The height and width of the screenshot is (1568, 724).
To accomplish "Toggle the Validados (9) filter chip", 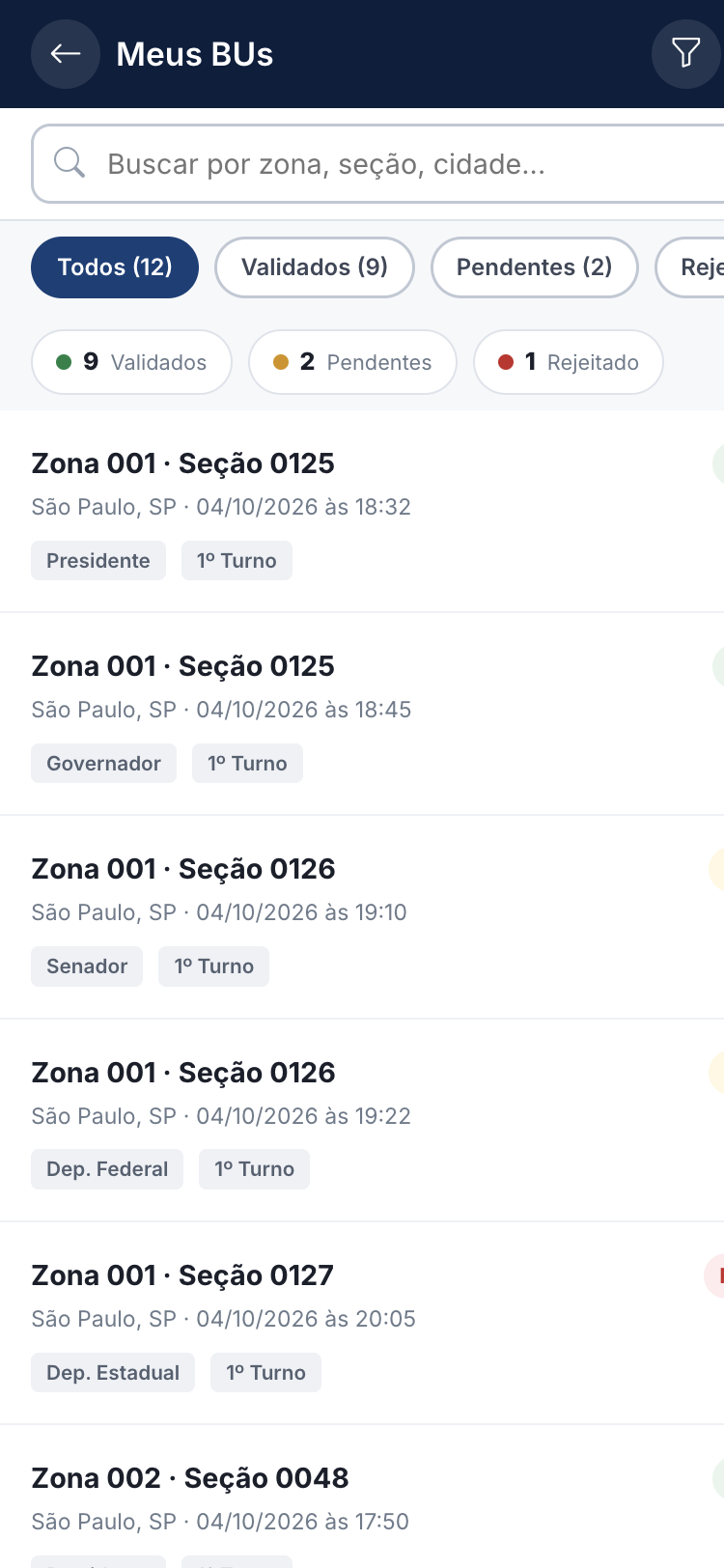I will 314,266.
